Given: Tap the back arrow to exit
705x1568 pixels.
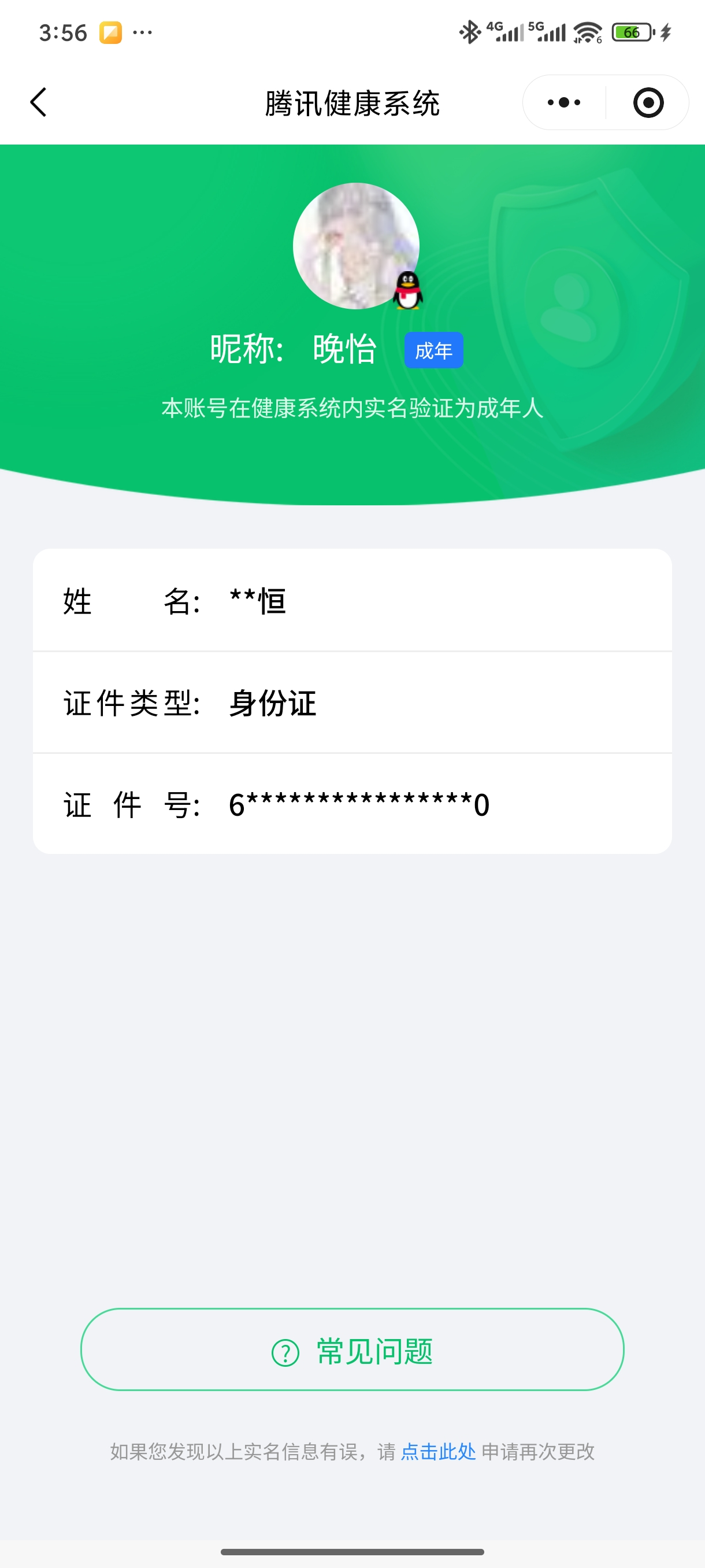Looking at the screenshot, I should click(38, 102).
